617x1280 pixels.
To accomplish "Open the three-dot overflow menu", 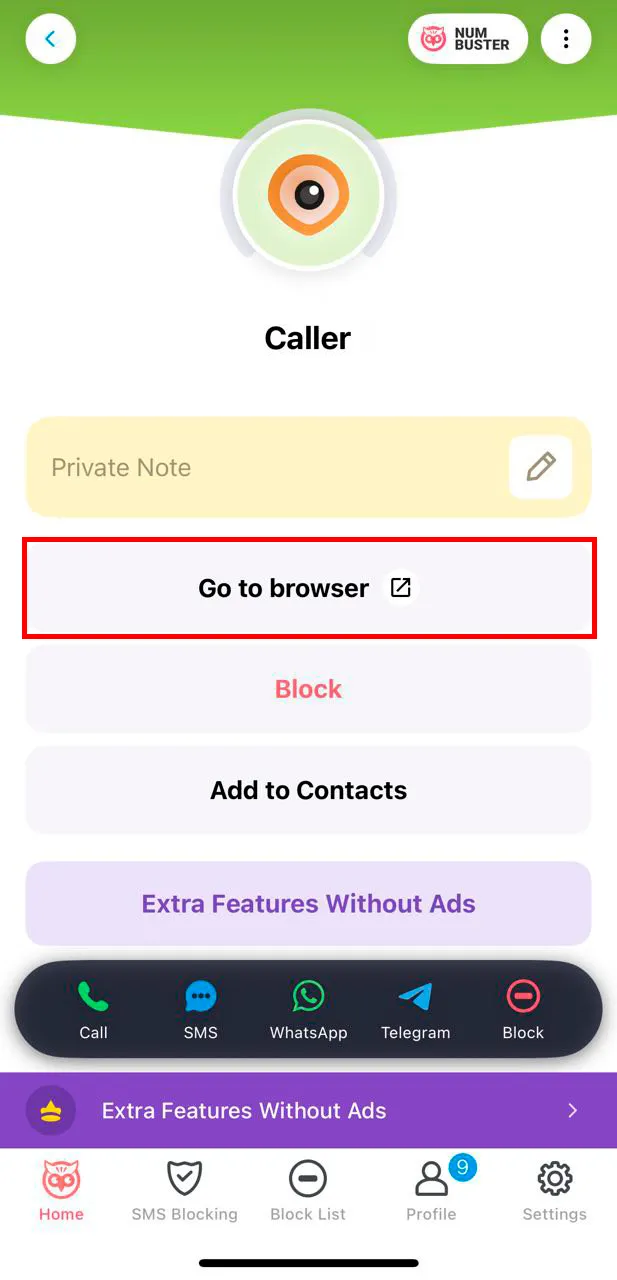I will point(566,39).
